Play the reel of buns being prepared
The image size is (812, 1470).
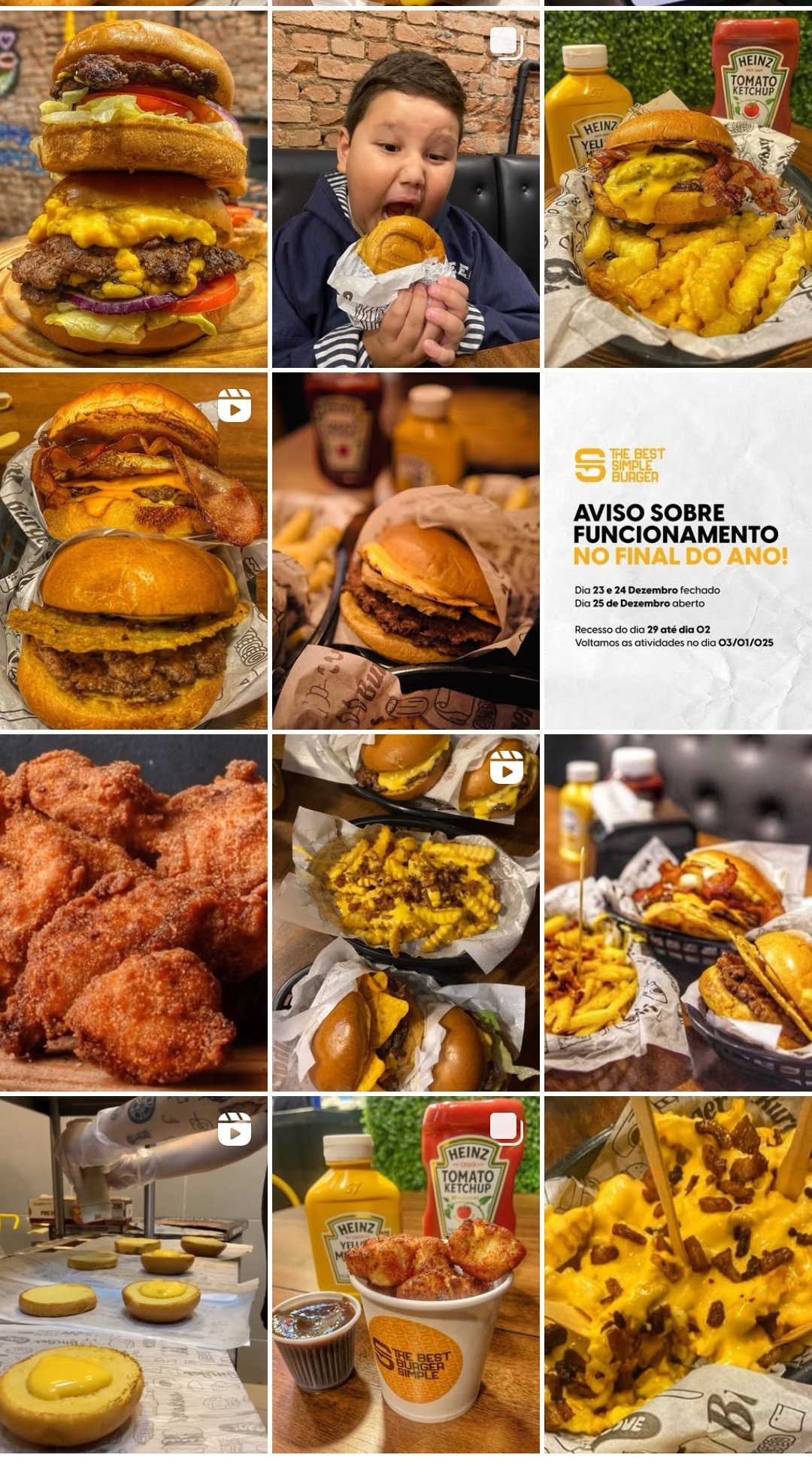tap(134, 1274)
